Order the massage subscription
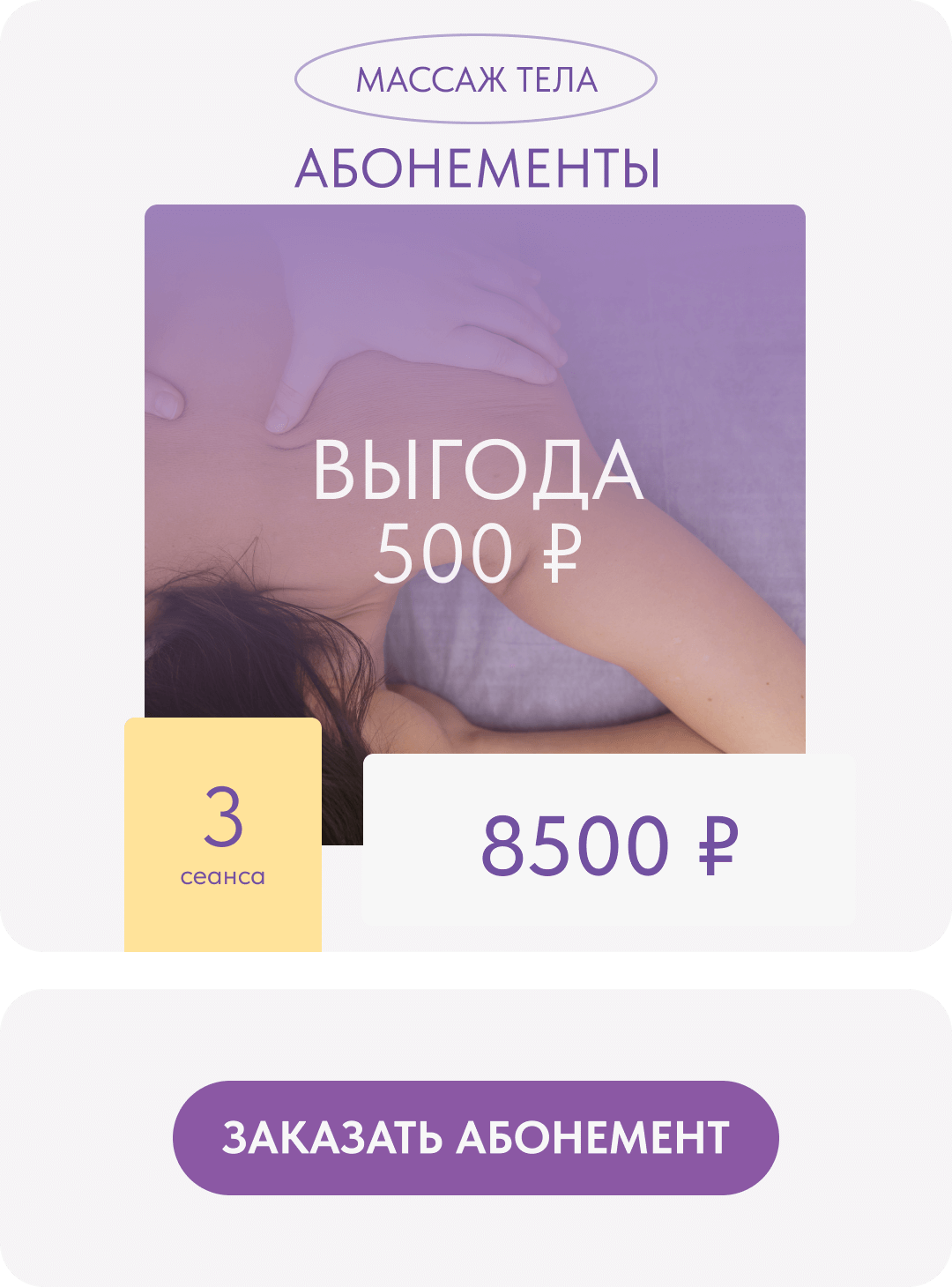Viewport: 952px width, 1287px height. pyautogui.click(x=475, y=1137)
